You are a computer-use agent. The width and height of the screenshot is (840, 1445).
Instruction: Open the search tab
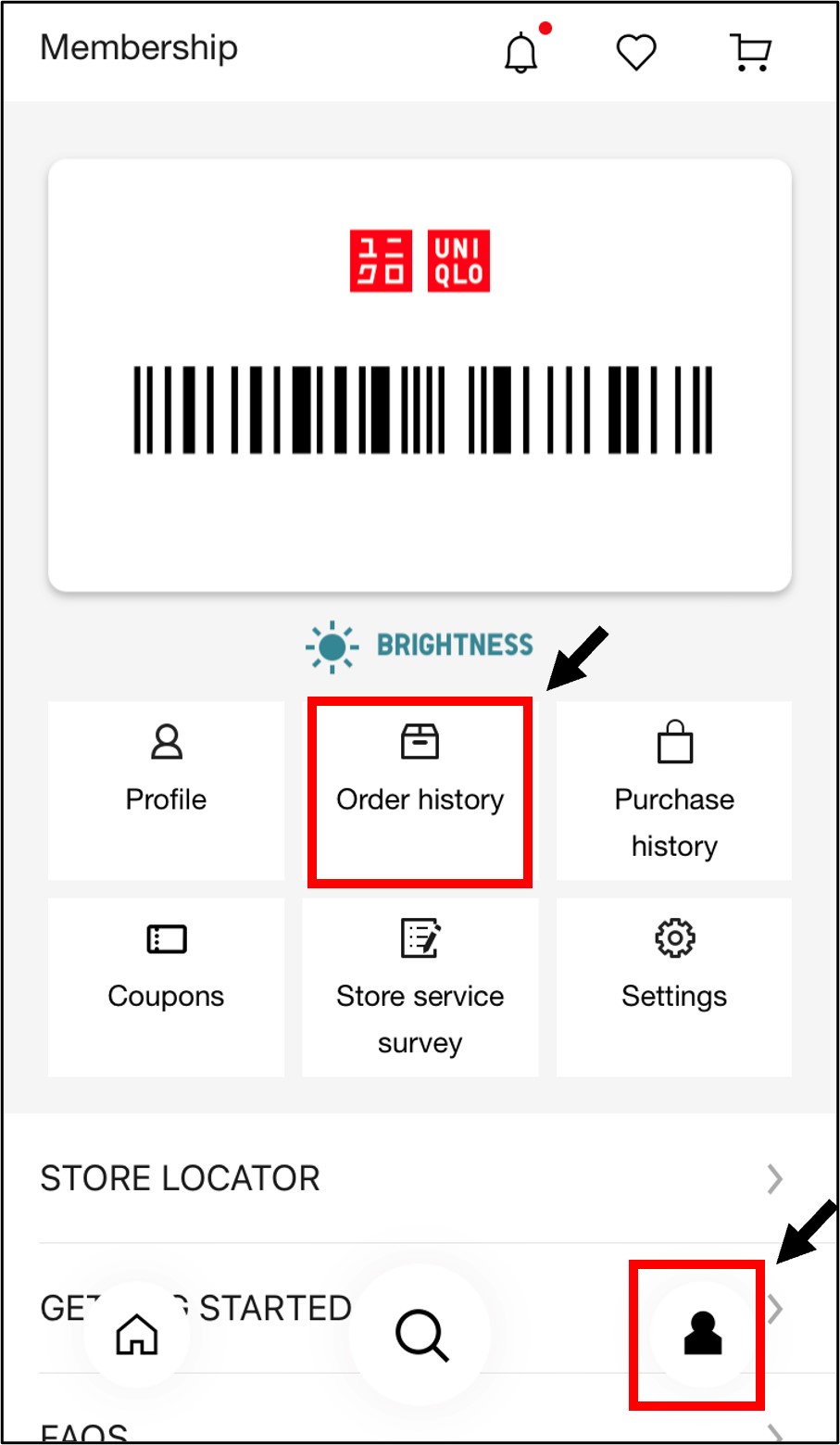click(421, 1335)
